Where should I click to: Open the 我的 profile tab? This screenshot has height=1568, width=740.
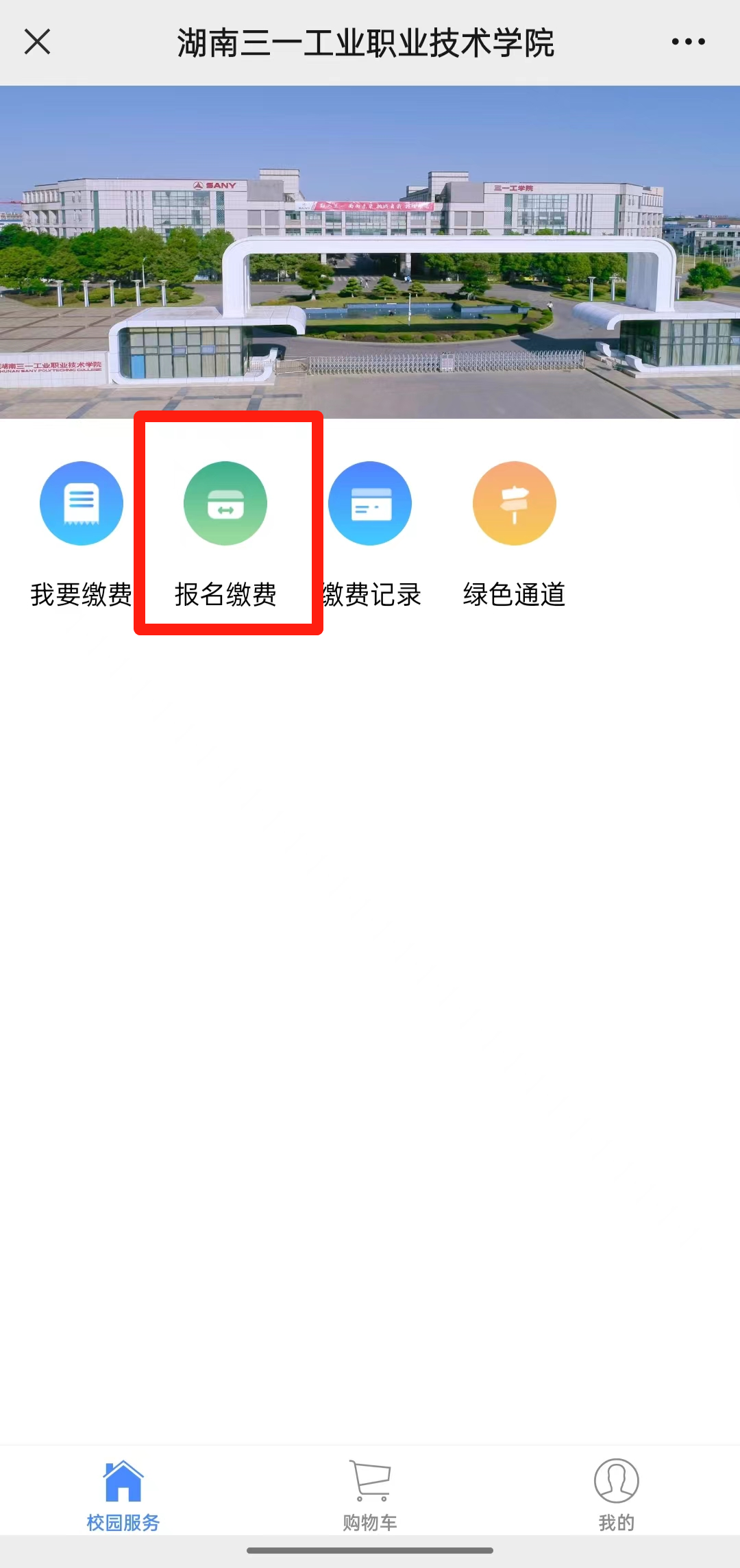(x=616, y=1494)
